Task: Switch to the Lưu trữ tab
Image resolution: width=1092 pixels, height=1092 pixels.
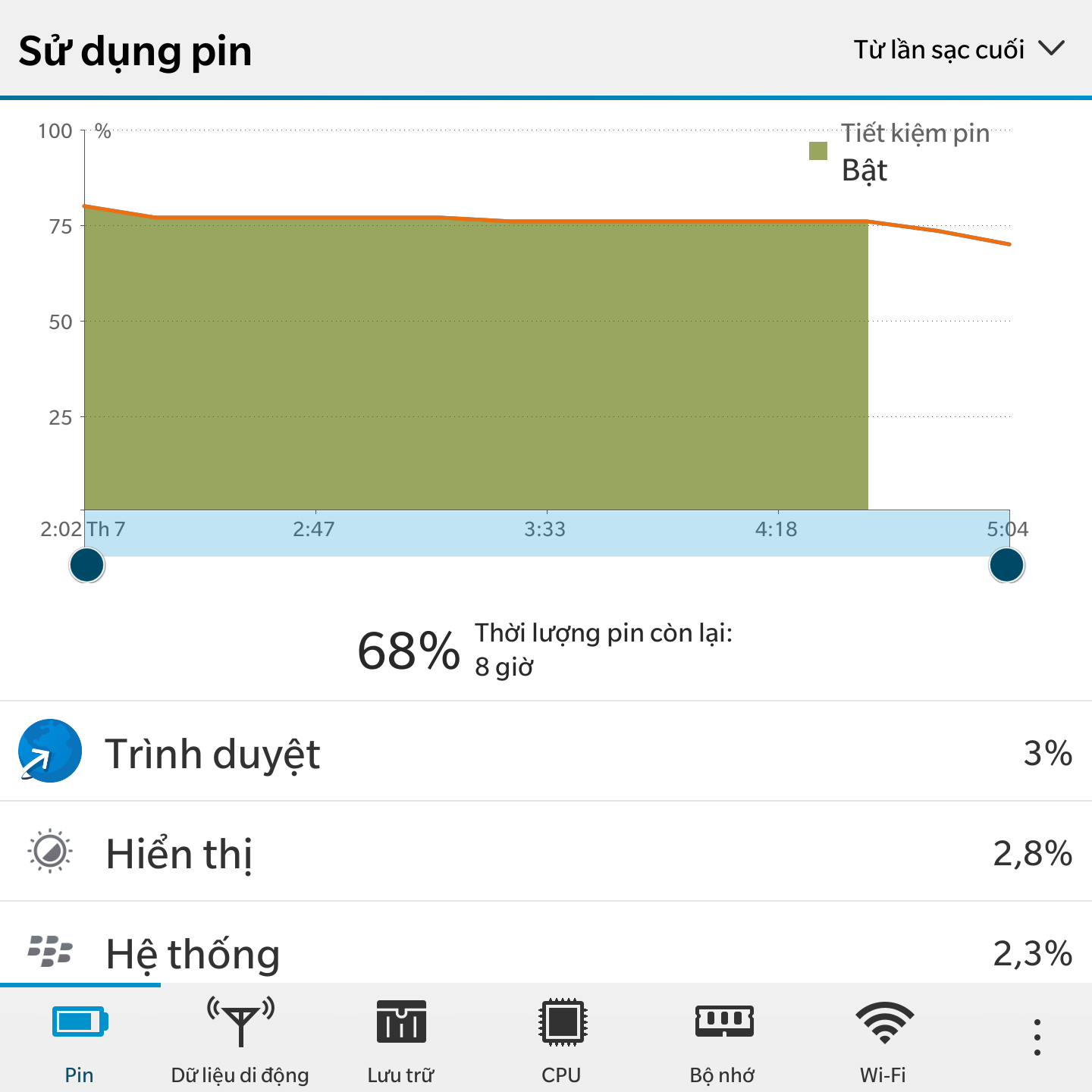Action: click(401, 1039)
